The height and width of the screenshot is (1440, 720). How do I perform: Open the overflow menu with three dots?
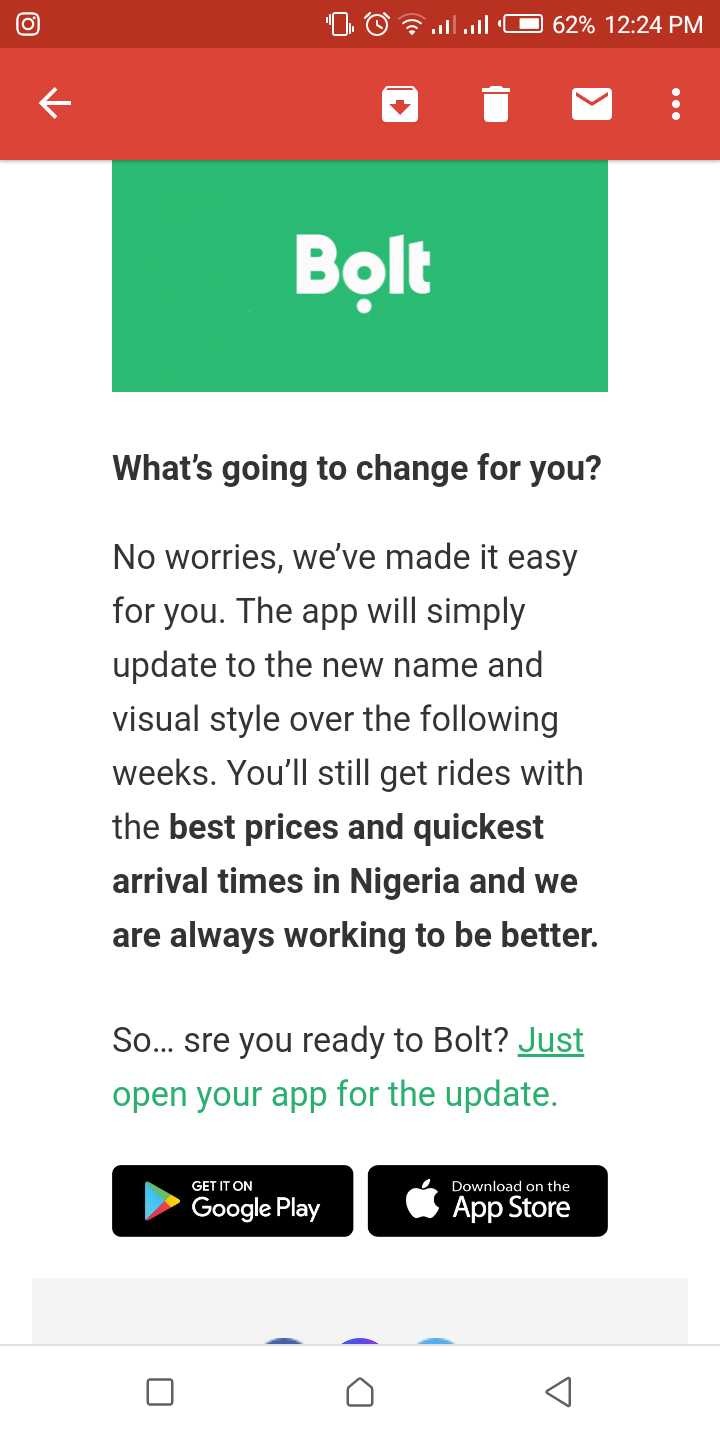pos(676,103)
